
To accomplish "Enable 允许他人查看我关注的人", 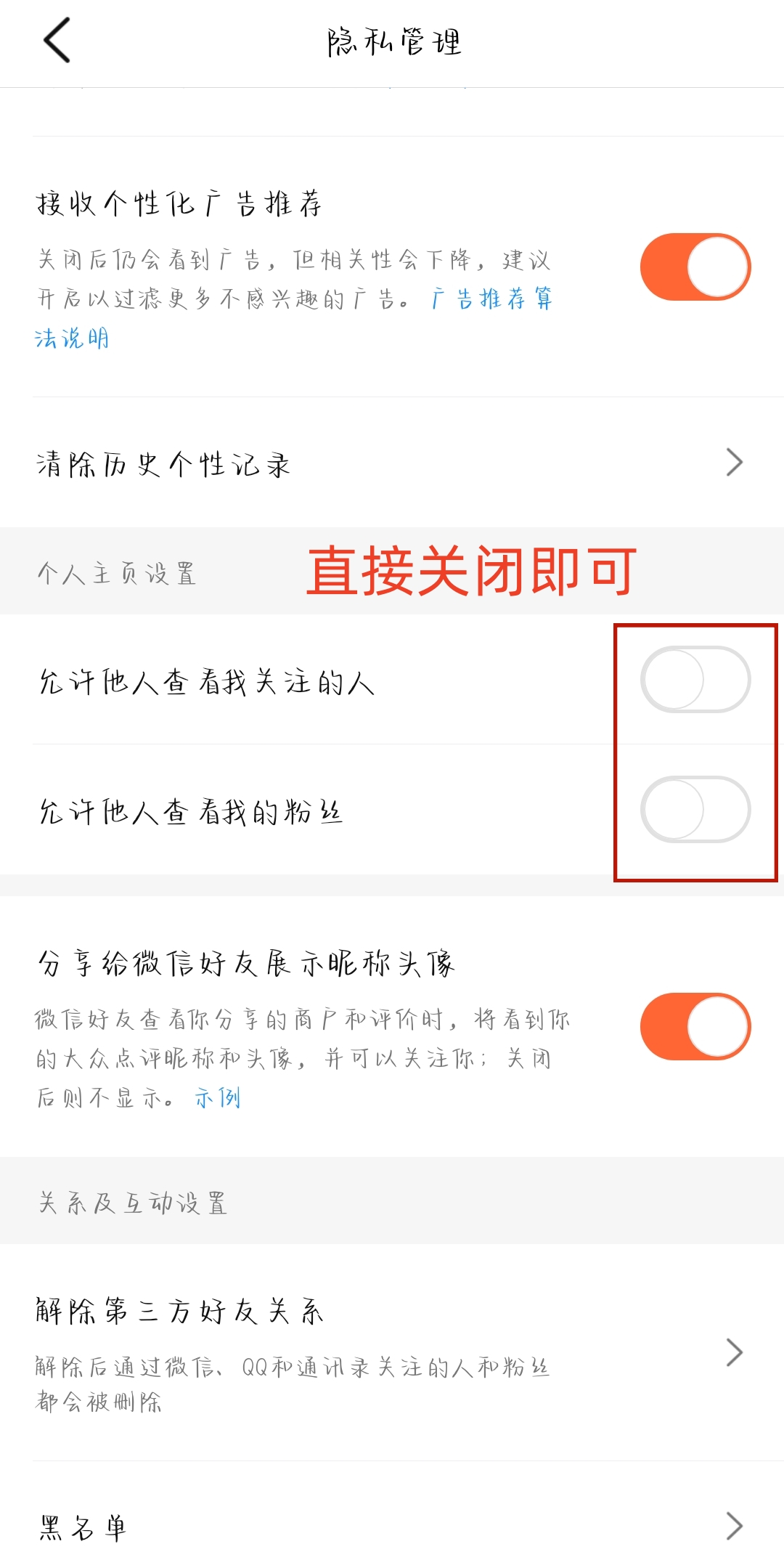I will coord(695,680).
